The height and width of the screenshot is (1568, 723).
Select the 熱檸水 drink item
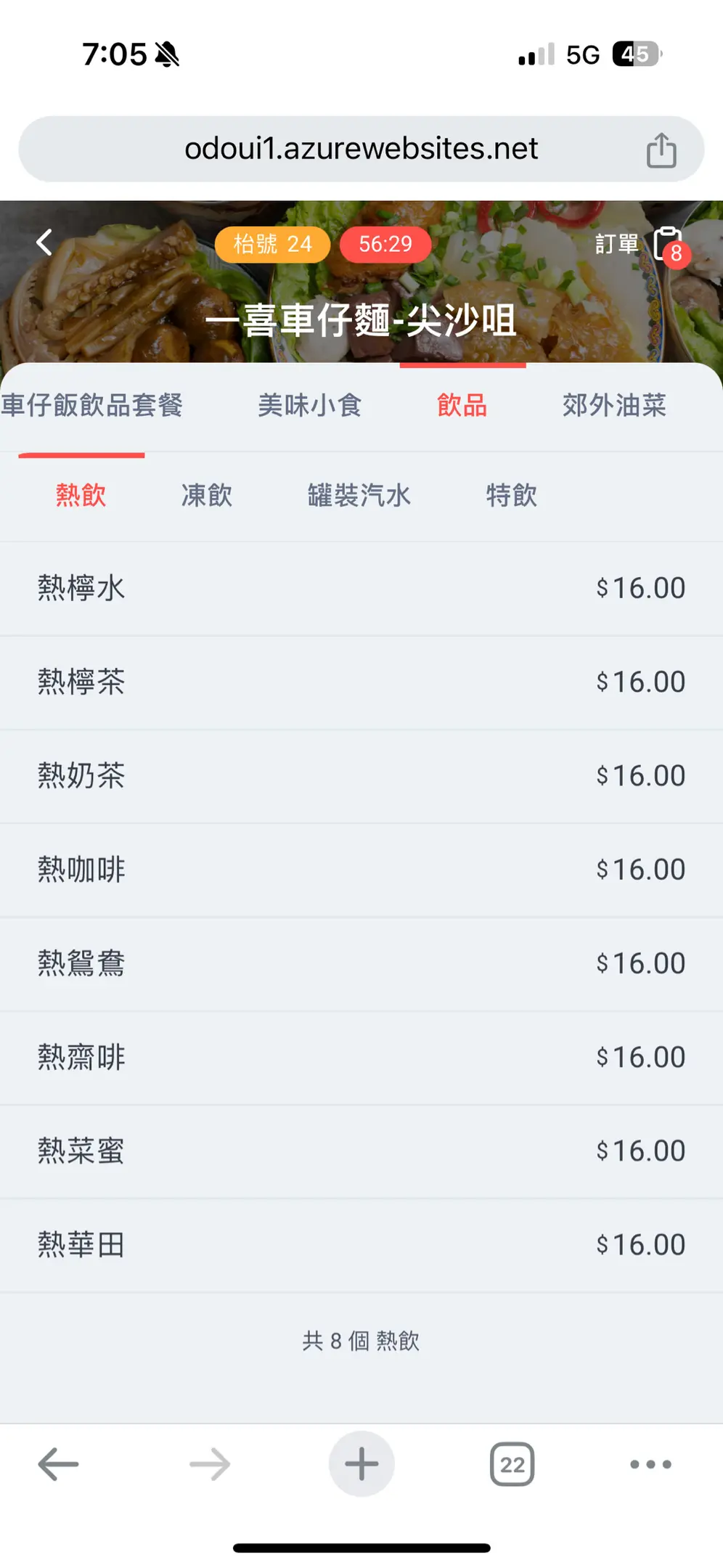[361, 589]
